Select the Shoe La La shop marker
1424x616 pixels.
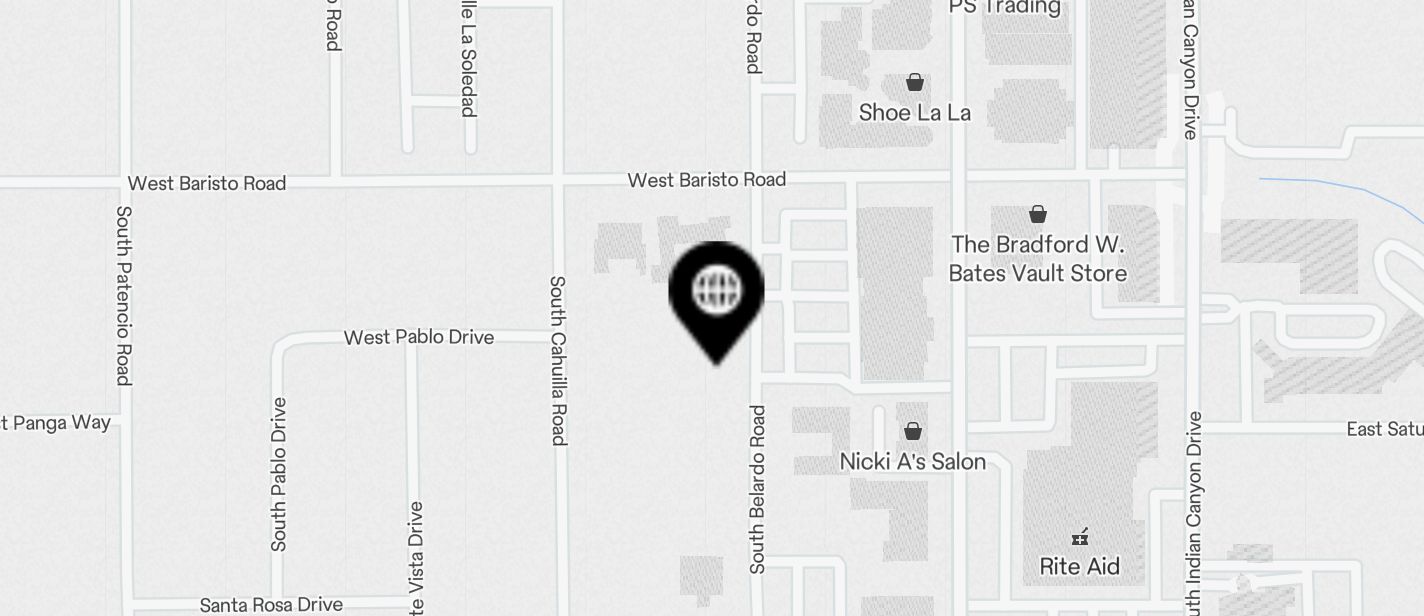pyautogui.click(x=914, y=83)
